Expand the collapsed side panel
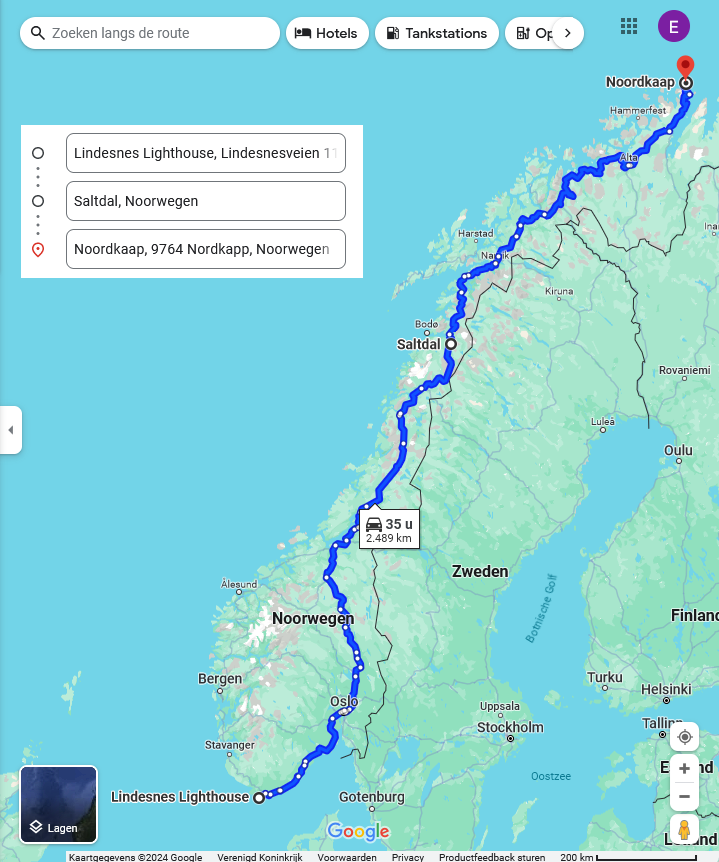The image size is (719, 862). (x=10, y=430)
